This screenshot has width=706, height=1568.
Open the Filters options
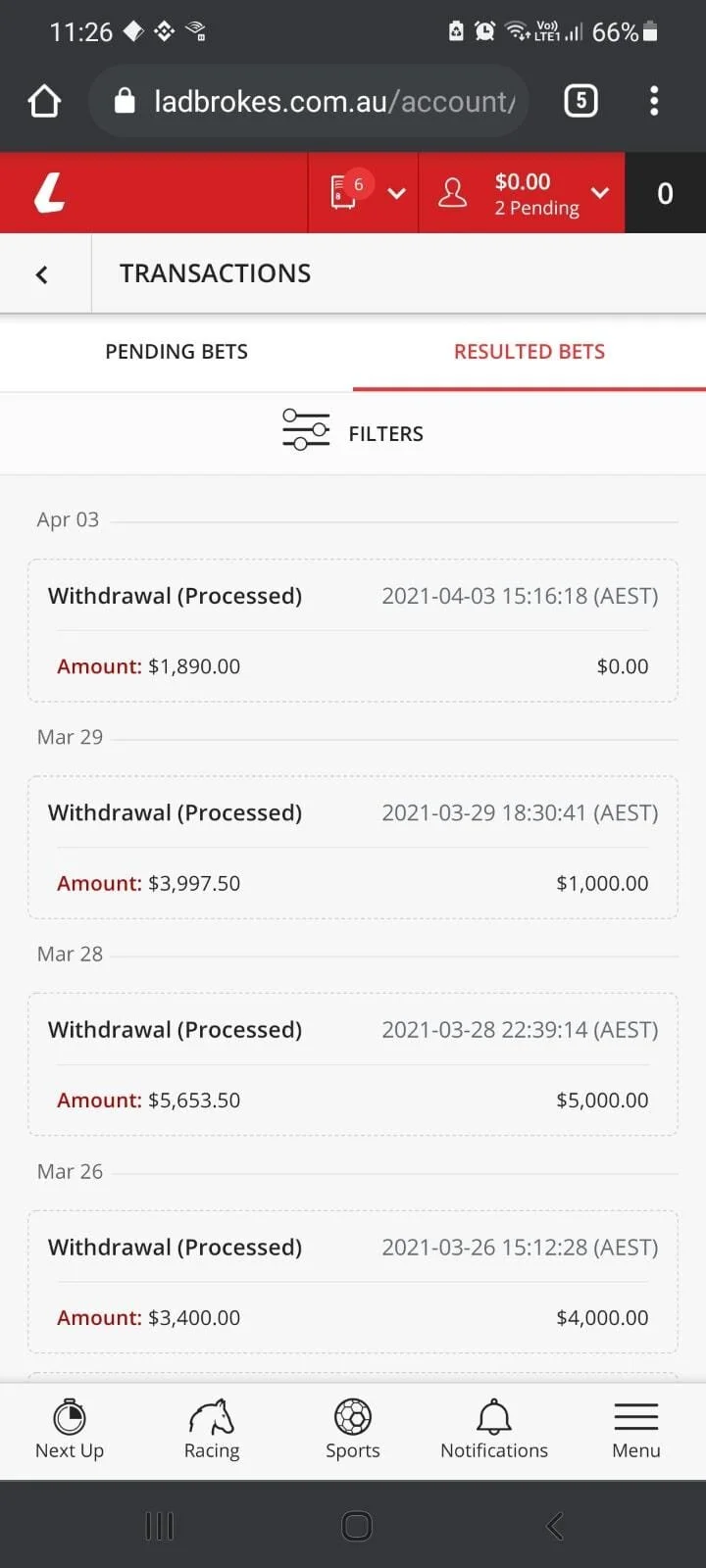[353, 432]
